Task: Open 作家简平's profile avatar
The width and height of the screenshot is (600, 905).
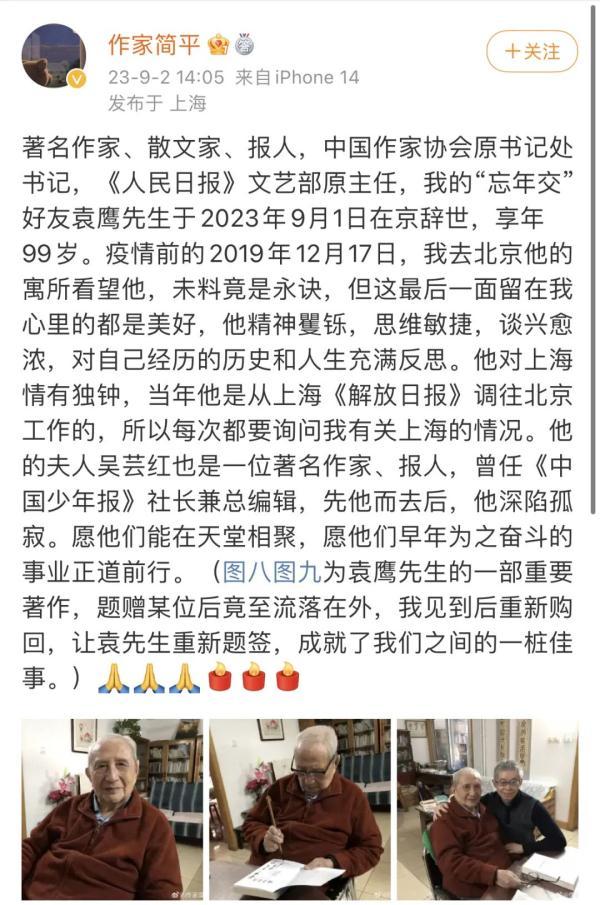Action: [x=54, y=56]
